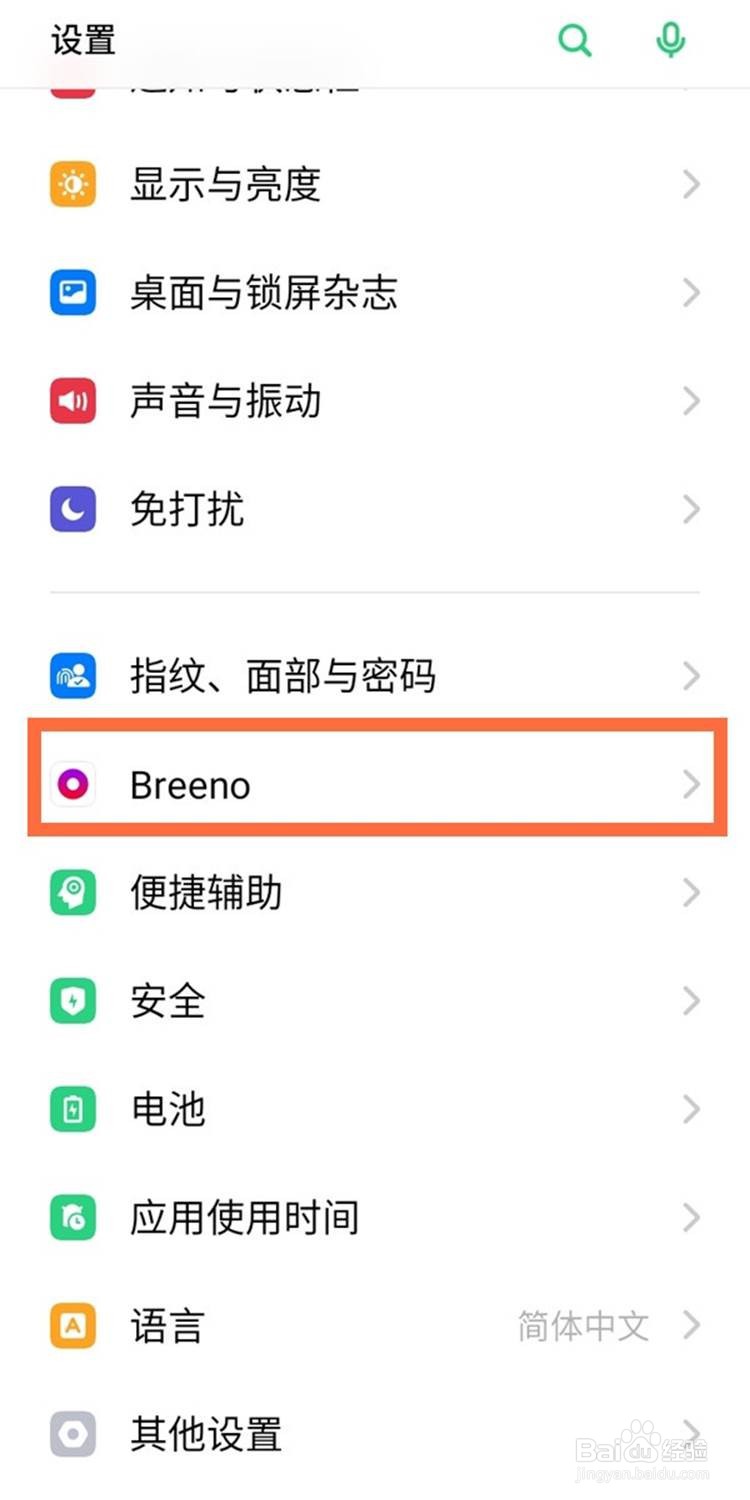
Task: Tap the Home screen & Lock magazine icon
Action: (72, 292)
